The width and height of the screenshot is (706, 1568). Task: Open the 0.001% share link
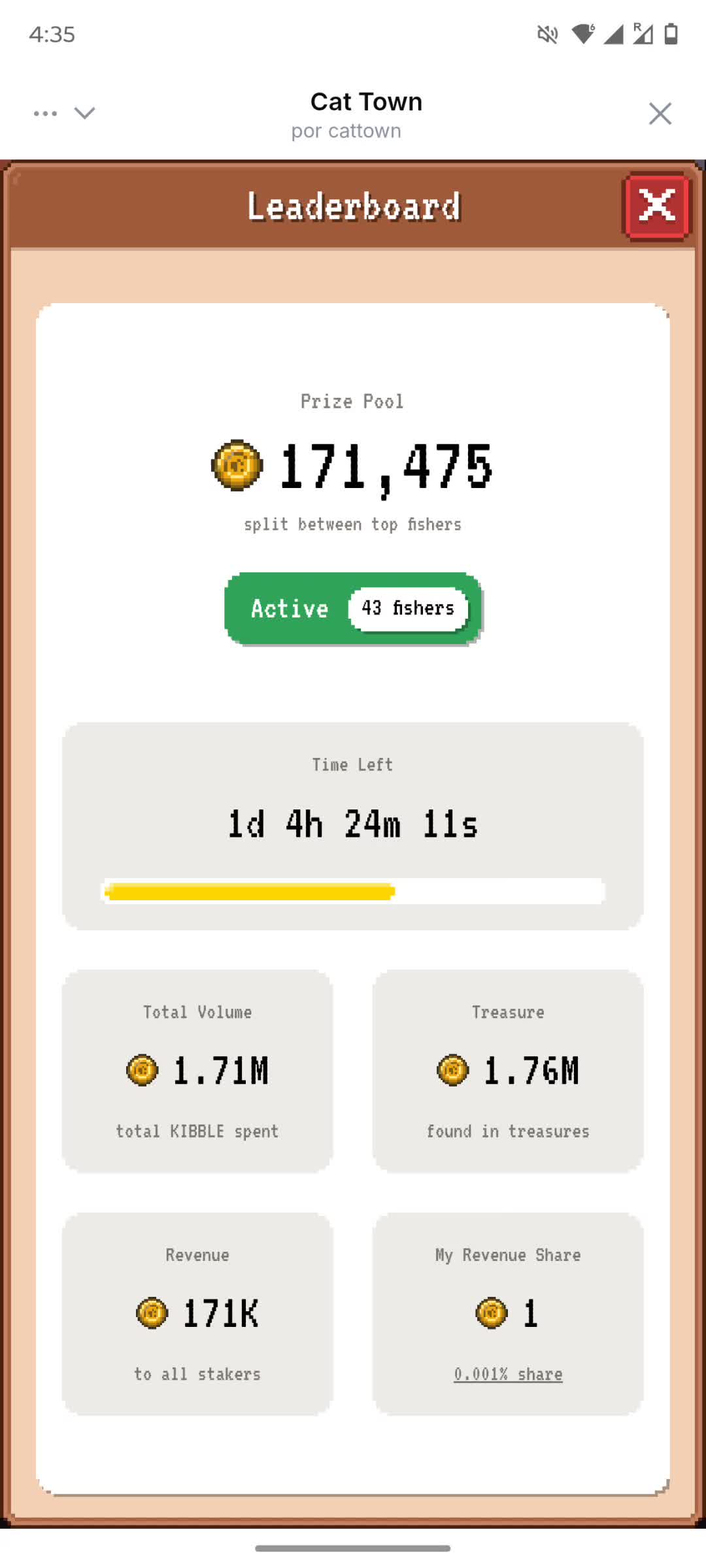(508, 1374)
